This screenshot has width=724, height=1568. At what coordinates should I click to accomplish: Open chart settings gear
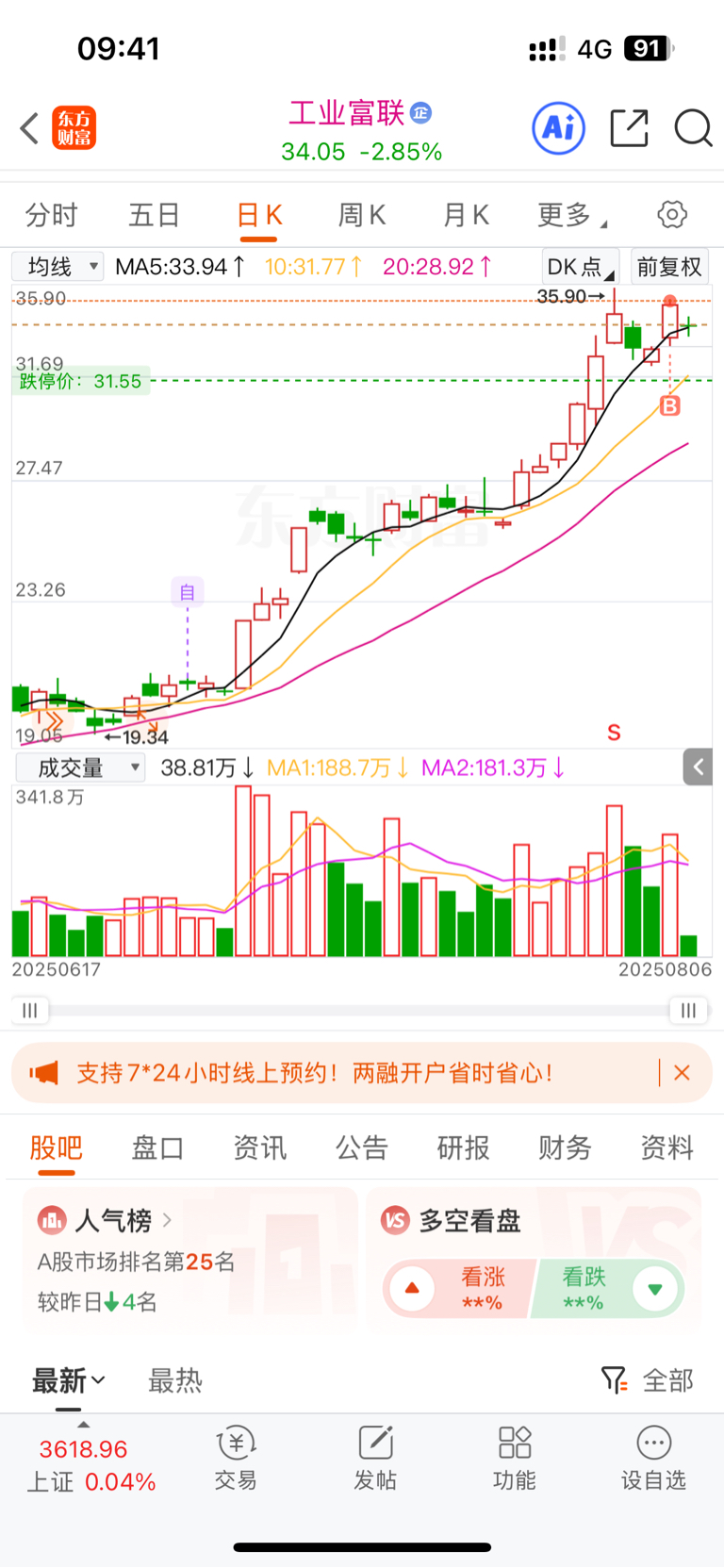[672, 215]
